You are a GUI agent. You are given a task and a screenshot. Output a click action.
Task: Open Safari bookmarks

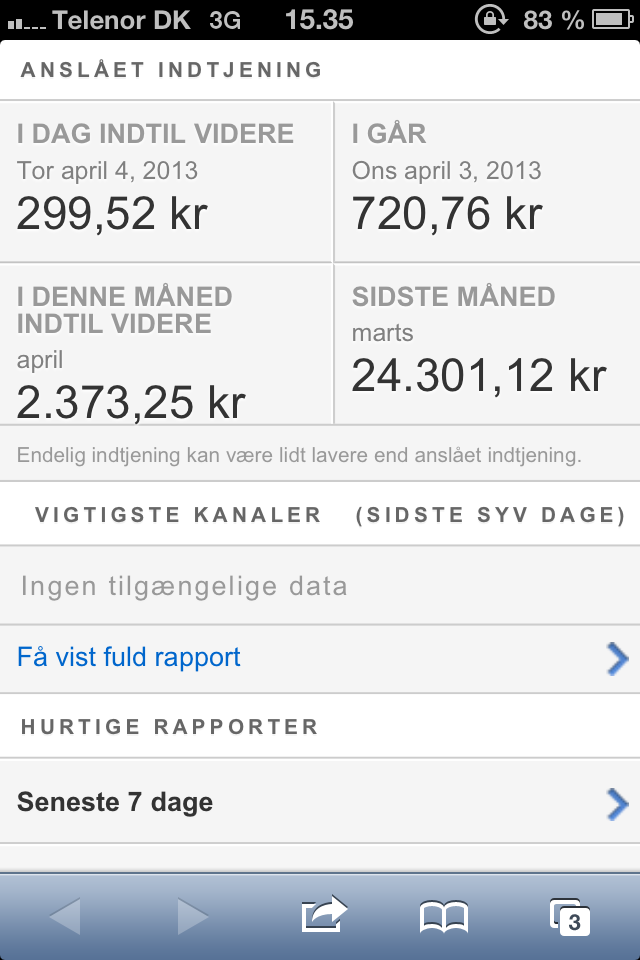tap(444, 916)
